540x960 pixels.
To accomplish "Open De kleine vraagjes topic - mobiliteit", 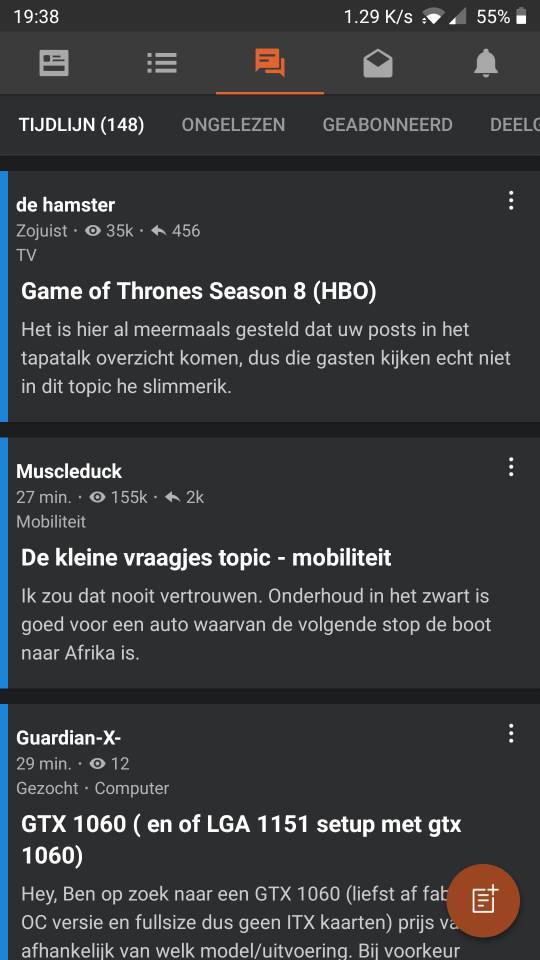I will 206,558.
